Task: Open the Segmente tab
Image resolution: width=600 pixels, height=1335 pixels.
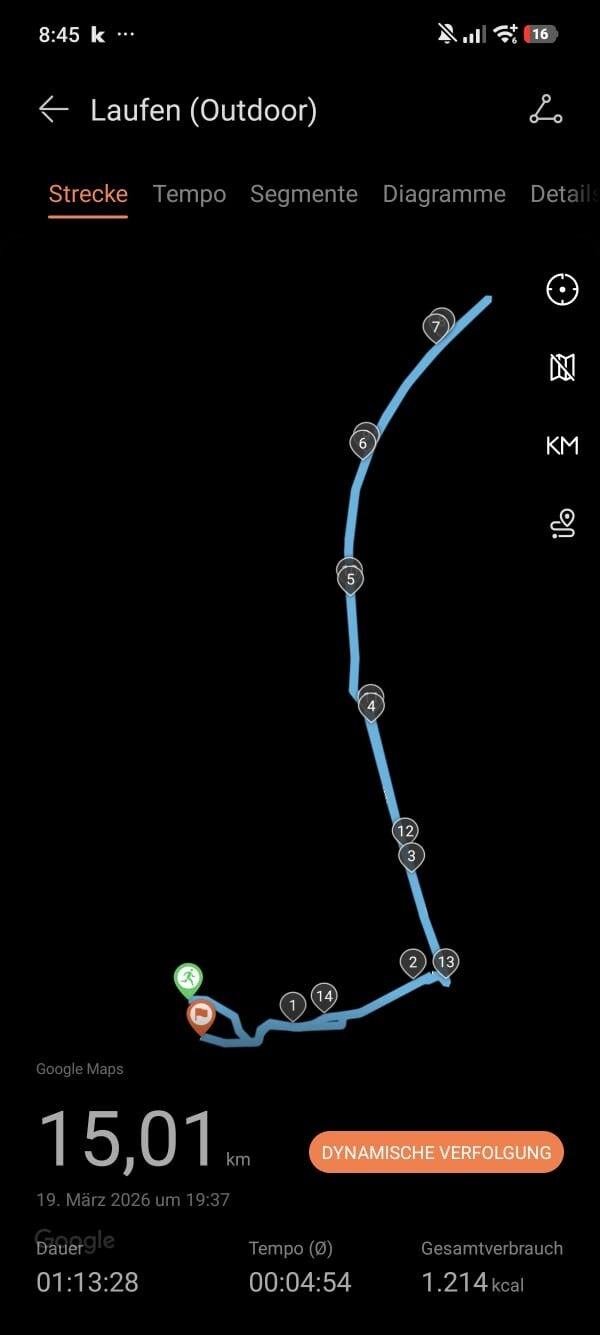Action: click(303, 194)
